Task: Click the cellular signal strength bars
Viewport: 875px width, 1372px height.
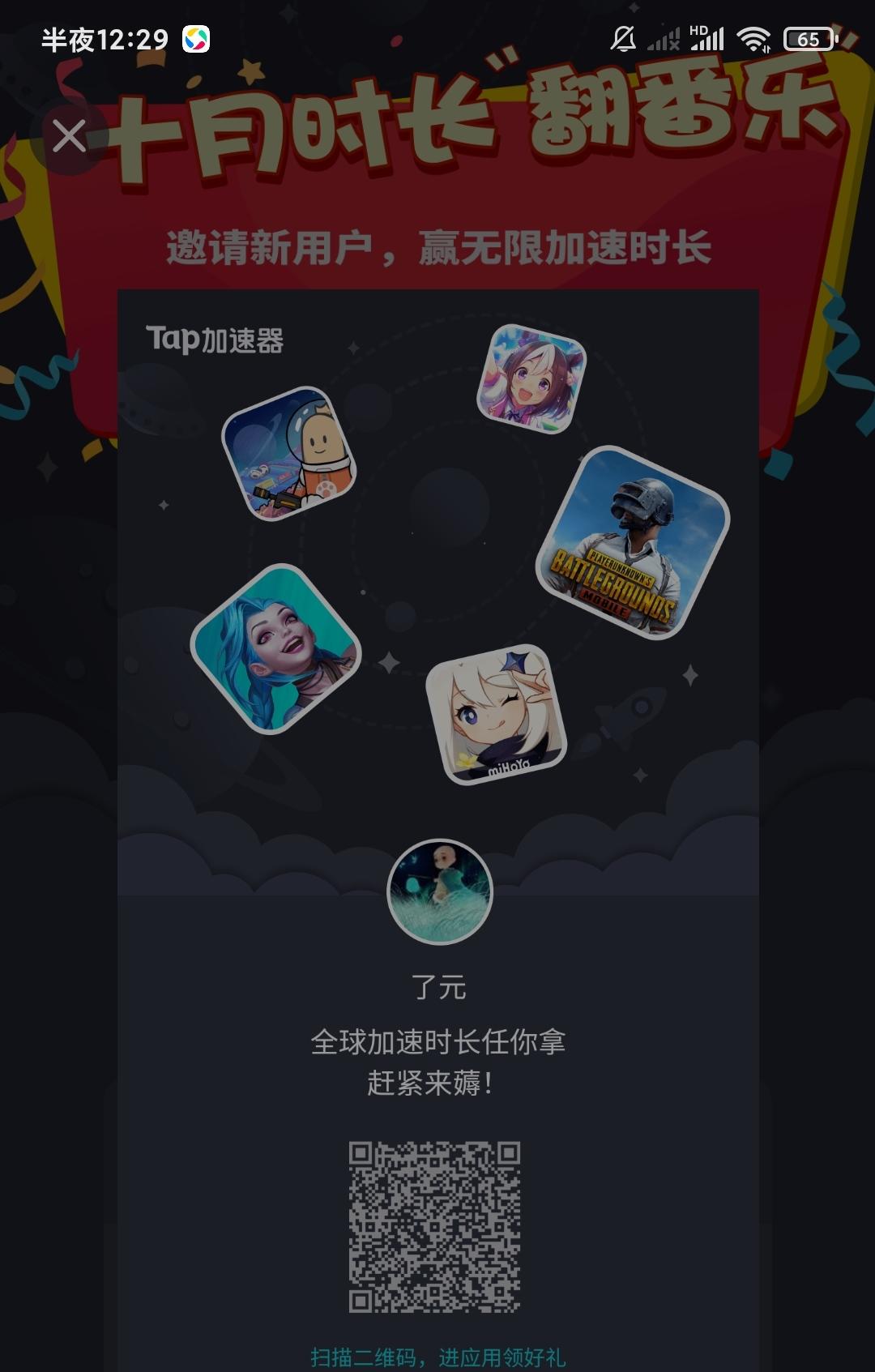Action: tap(666, 38)
